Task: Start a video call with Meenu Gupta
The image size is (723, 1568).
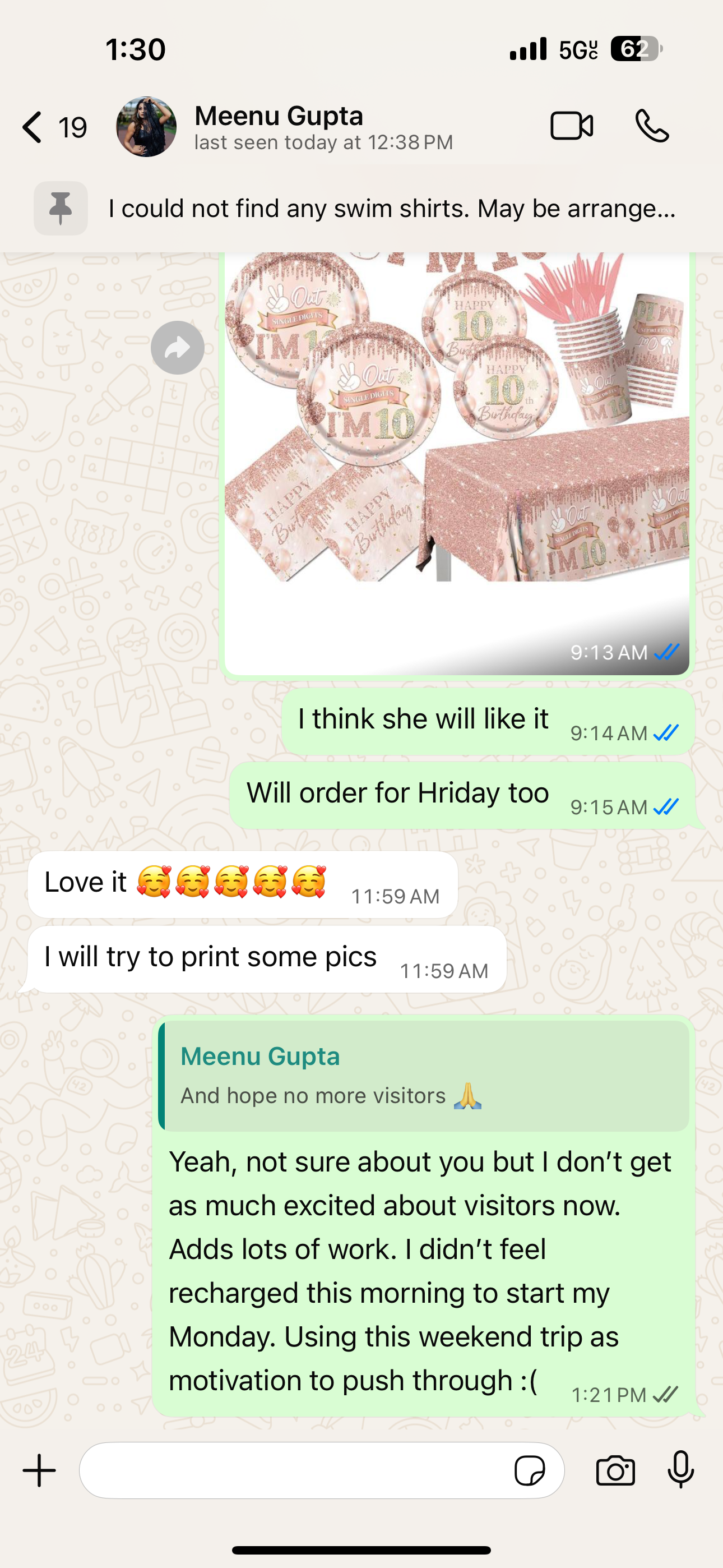Action: pyautogui.click(x=572, y=127)
